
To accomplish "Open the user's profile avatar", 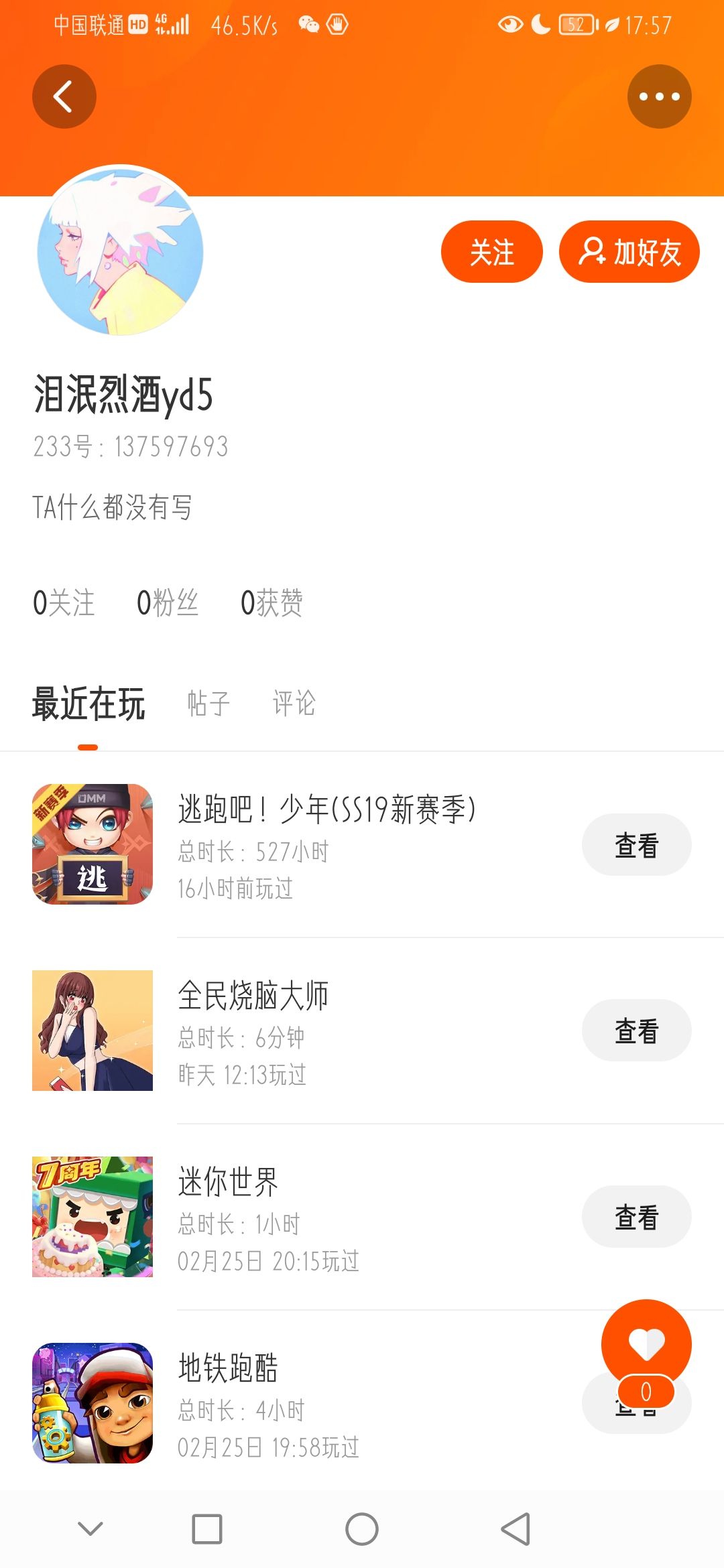I will click(121, 251).
